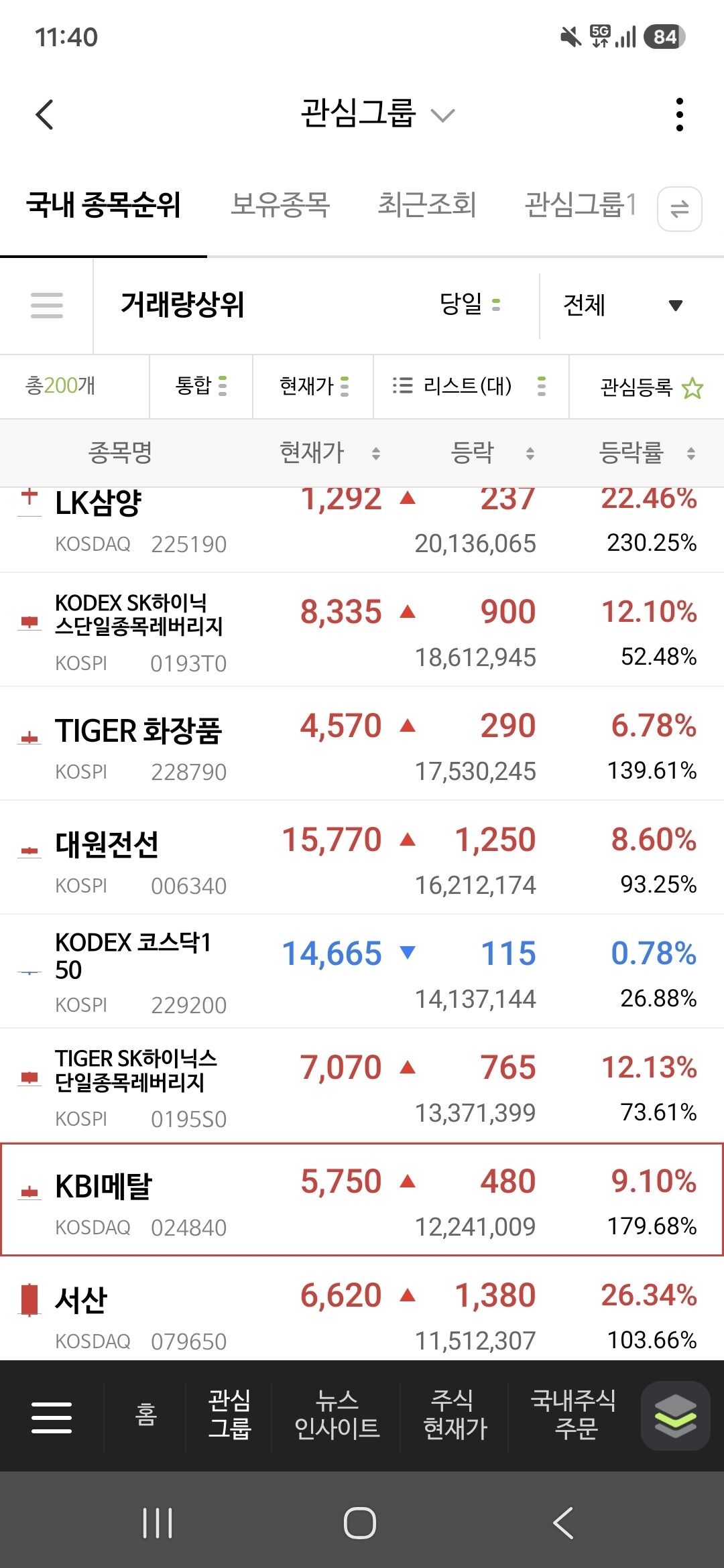
Task: Switch to the 보유종목 tab
Action: [x=280, y=205]
